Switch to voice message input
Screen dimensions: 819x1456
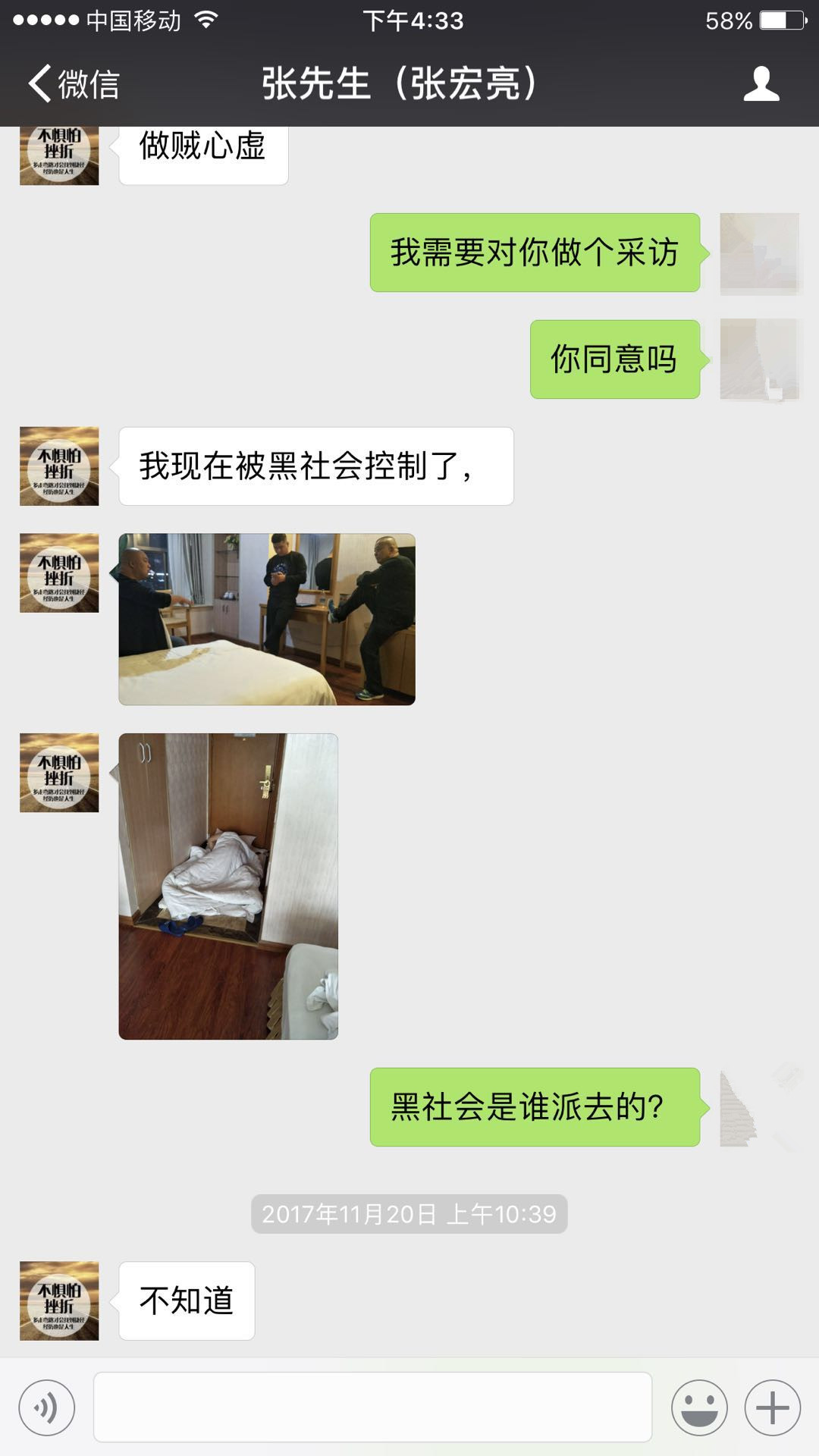coord(47,1408)
